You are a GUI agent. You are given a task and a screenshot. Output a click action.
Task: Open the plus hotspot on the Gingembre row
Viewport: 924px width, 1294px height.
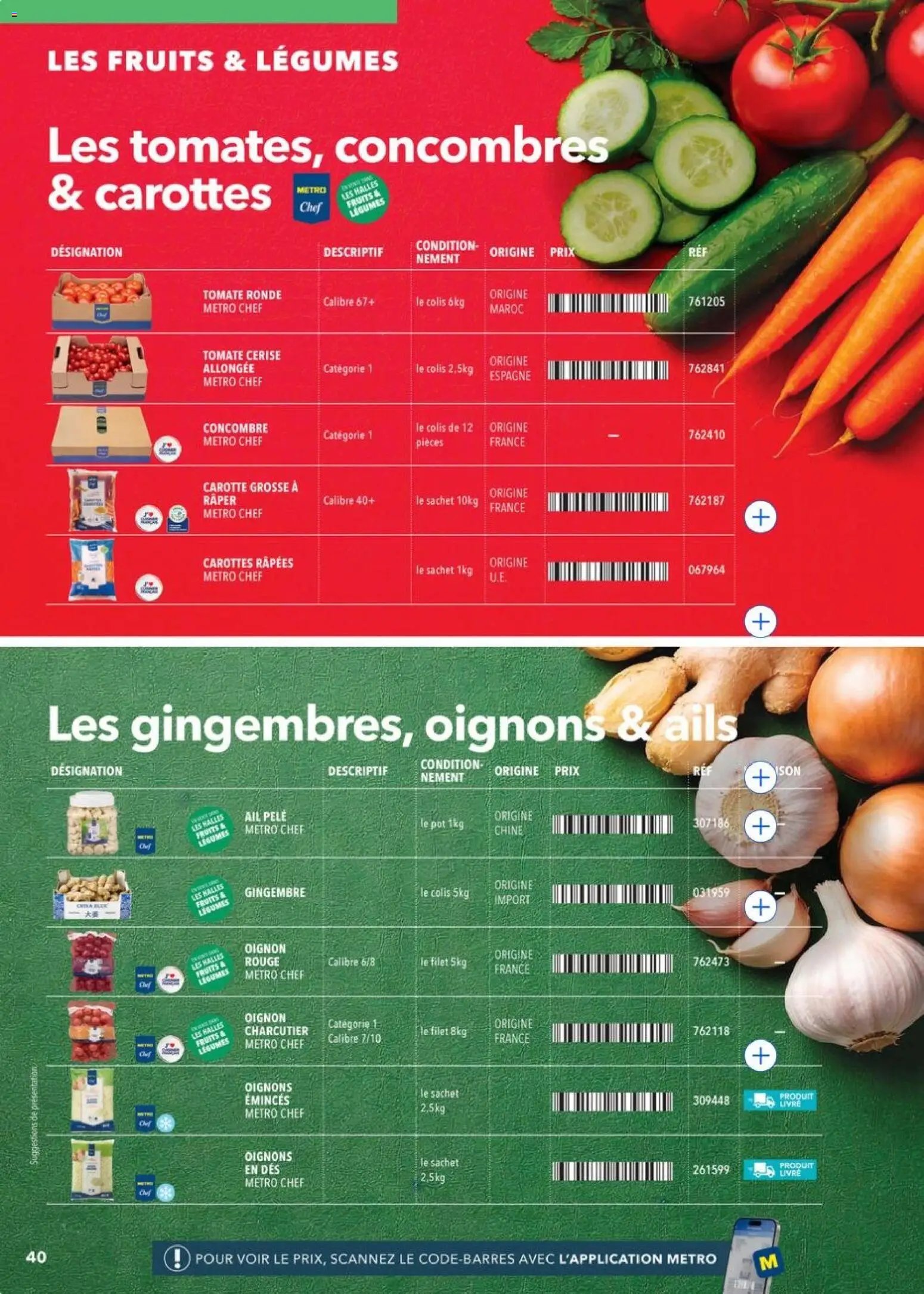(x=760, y=907)
